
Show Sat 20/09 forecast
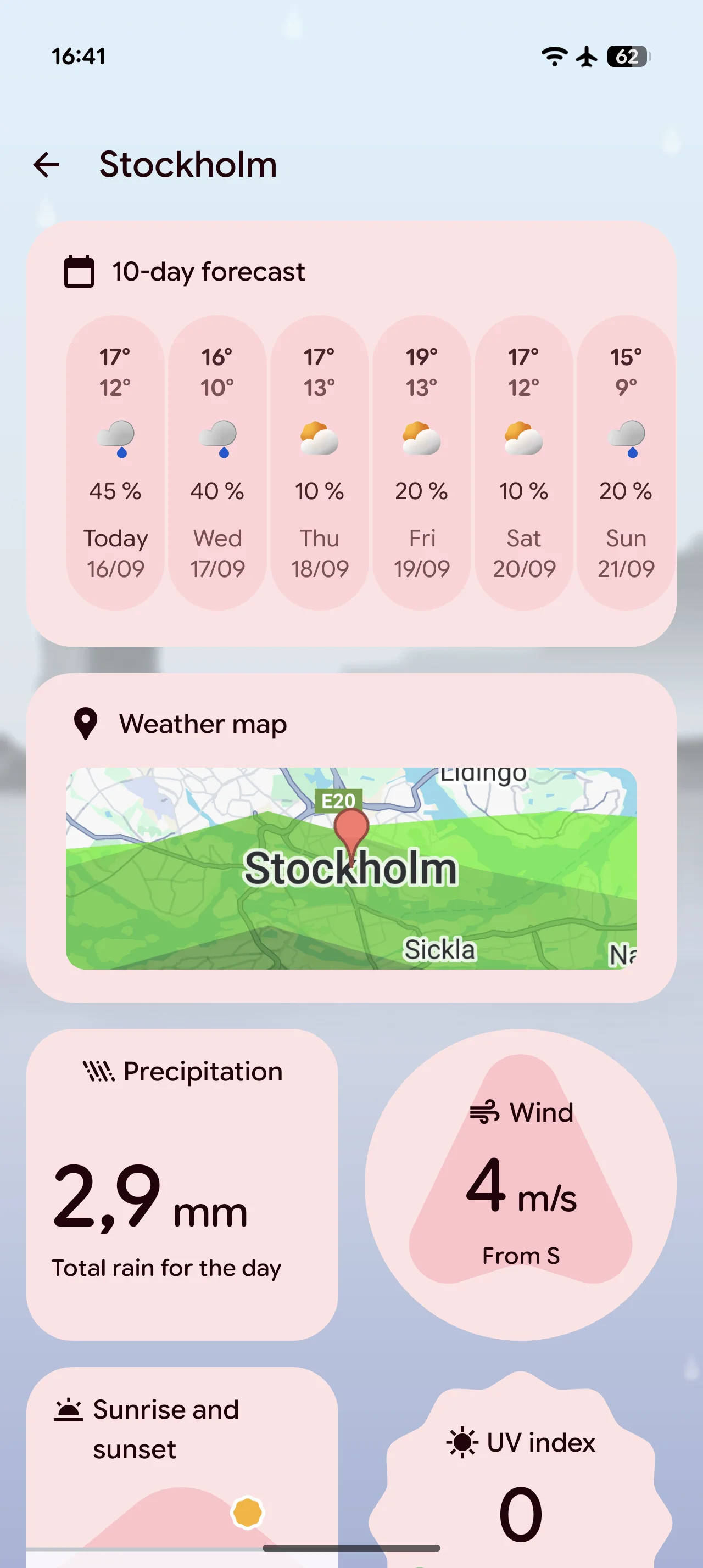pyautogui.click(x=524, y=463)
